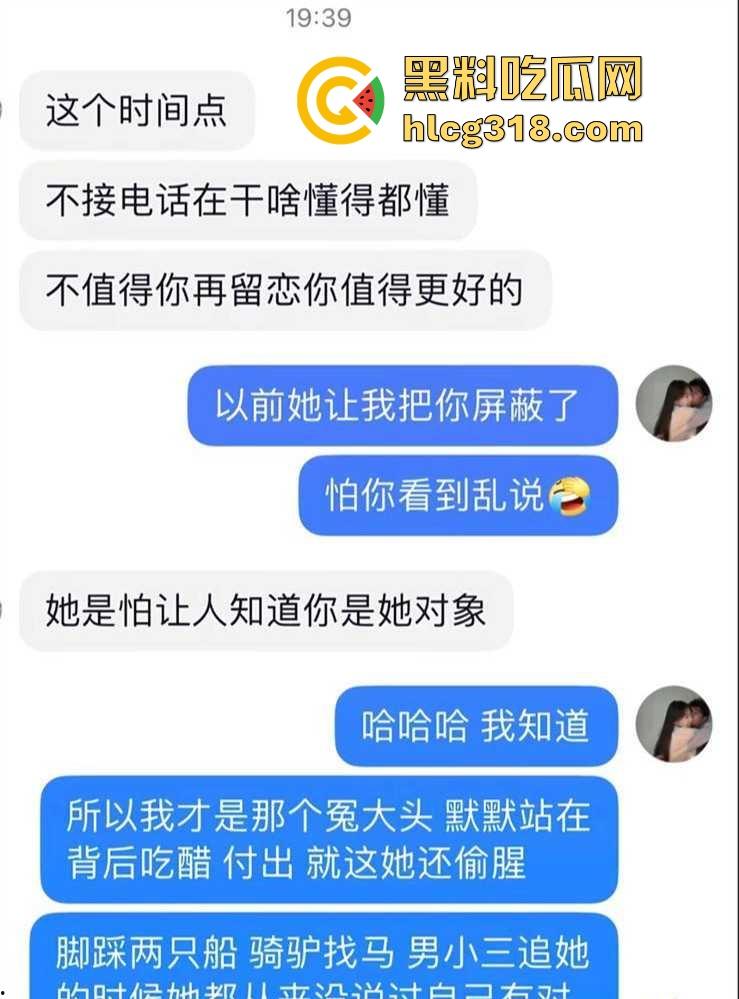The width and height of the screenshot is (739, 999).
Task: Select the message '这个时间点'
Action: click(136, 111)
